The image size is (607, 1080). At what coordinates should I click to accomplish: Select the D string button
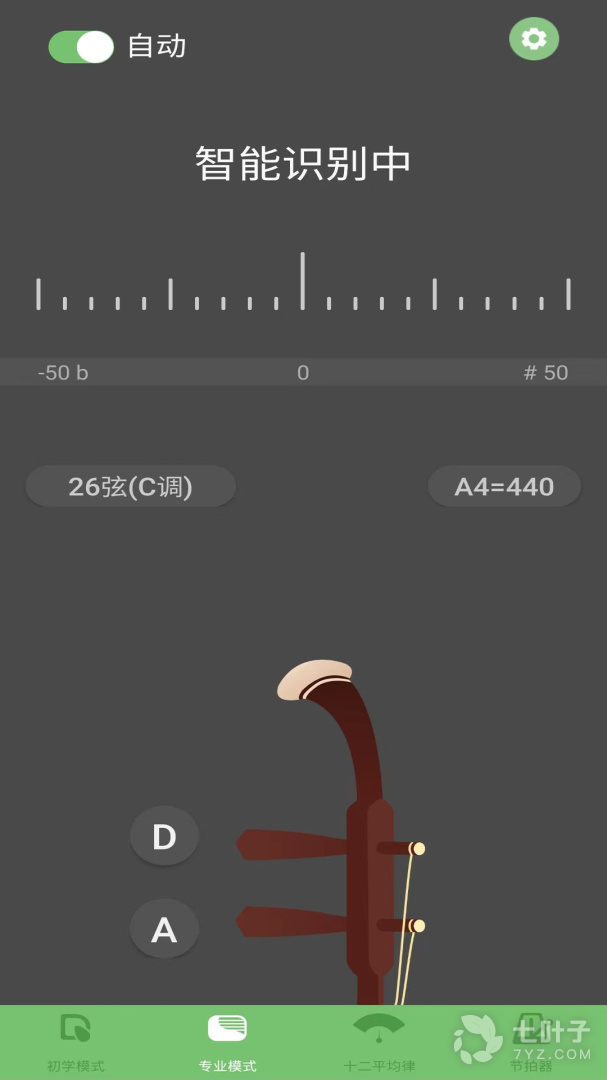[x=164, y=836]
